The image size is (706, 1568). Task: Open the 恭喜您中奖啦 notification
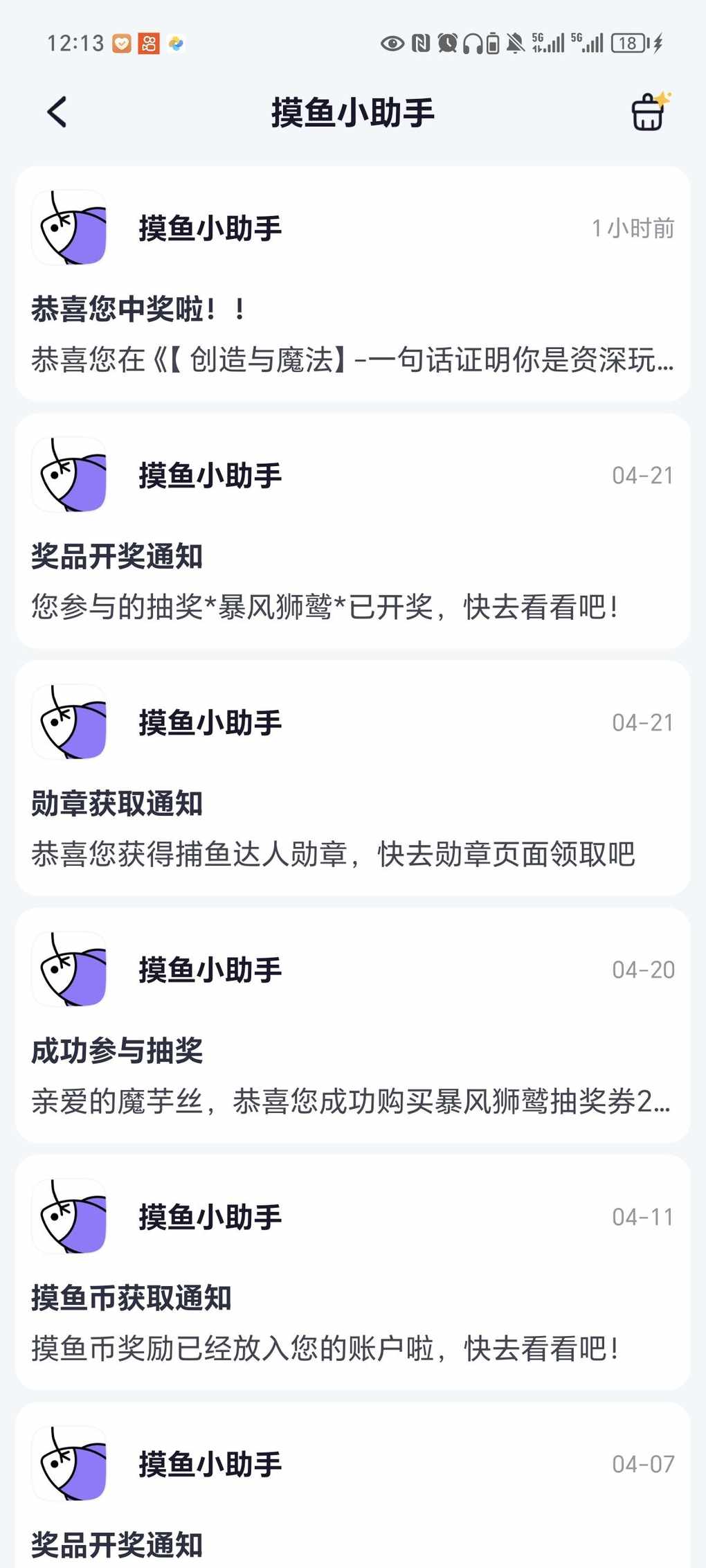coord(353,283)
